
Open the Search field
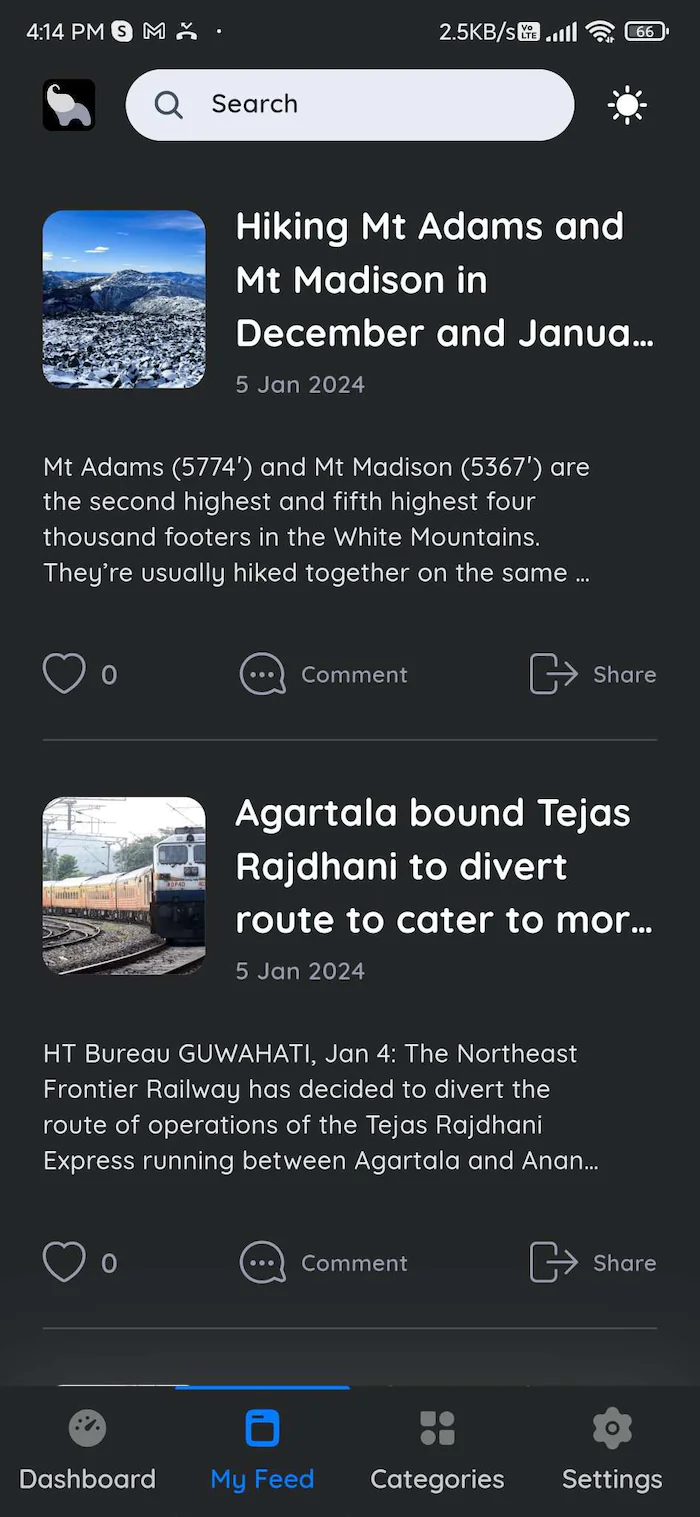point(349,104)
